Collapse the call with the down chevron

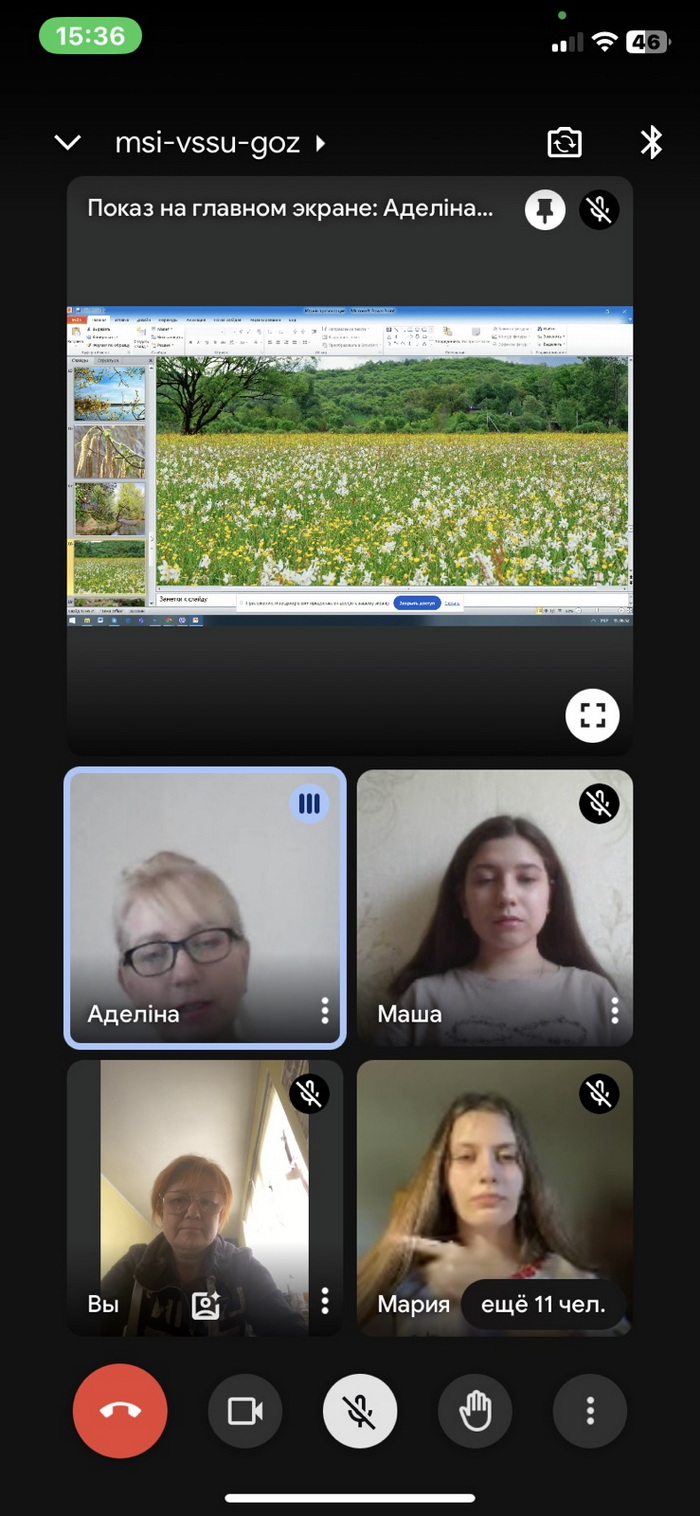coord(67,143)
